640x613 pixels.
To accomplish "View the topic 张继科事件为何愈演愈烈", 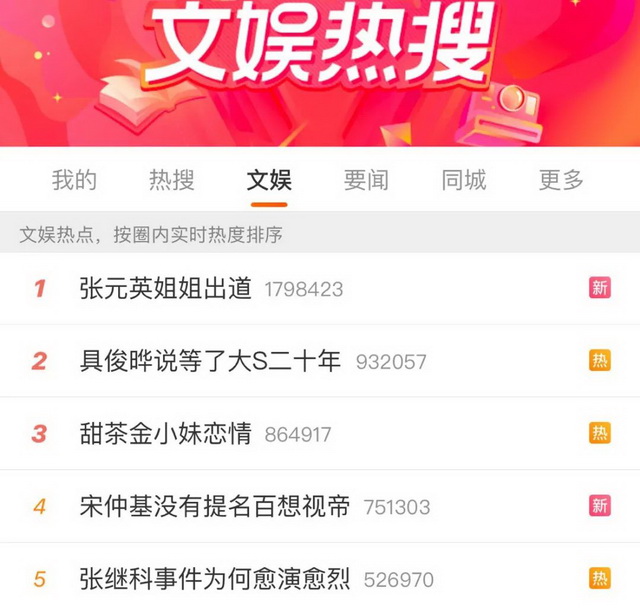I will 215,579.
